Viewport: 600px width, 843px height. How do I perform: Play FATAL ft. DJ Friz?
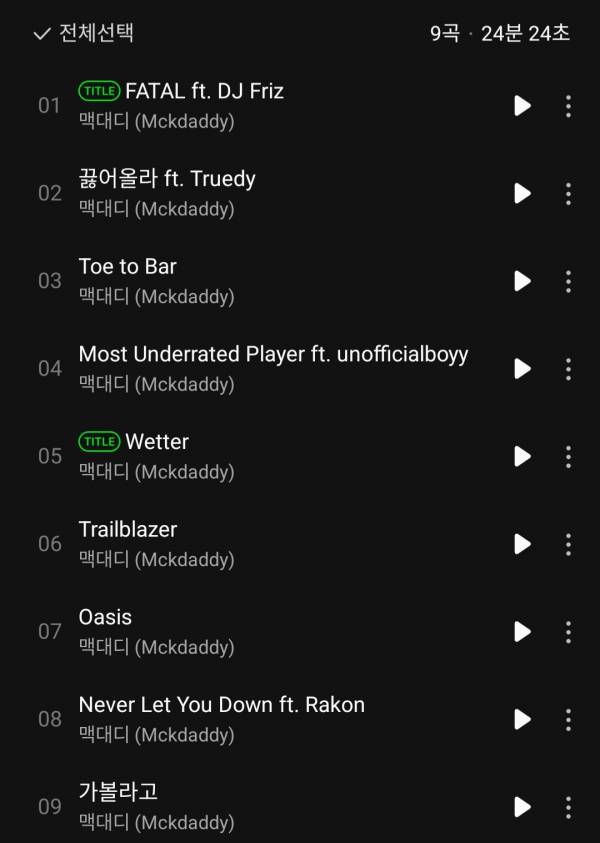tap(522, 105)
